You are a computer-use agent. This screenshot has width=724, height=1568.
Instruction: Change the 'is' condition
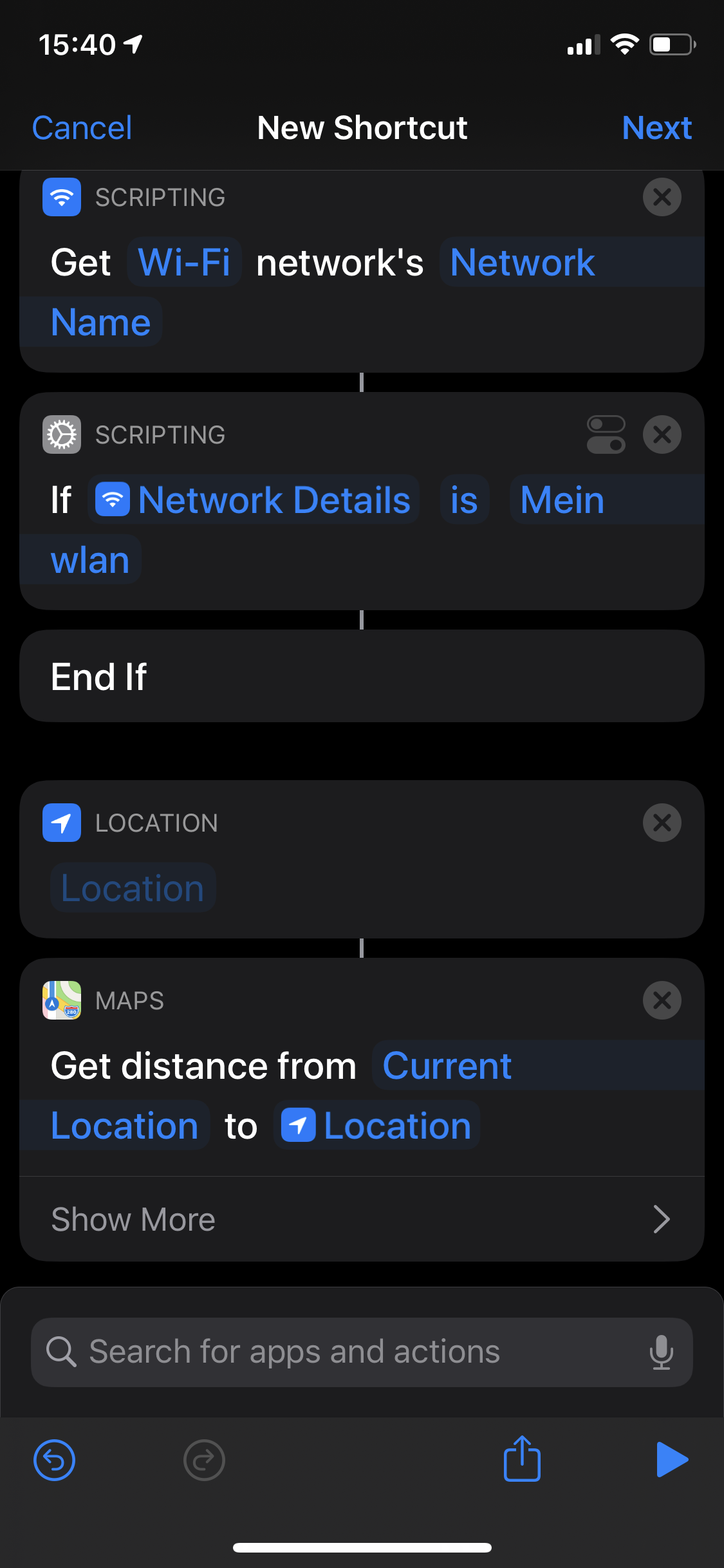(x=464, y=500)
